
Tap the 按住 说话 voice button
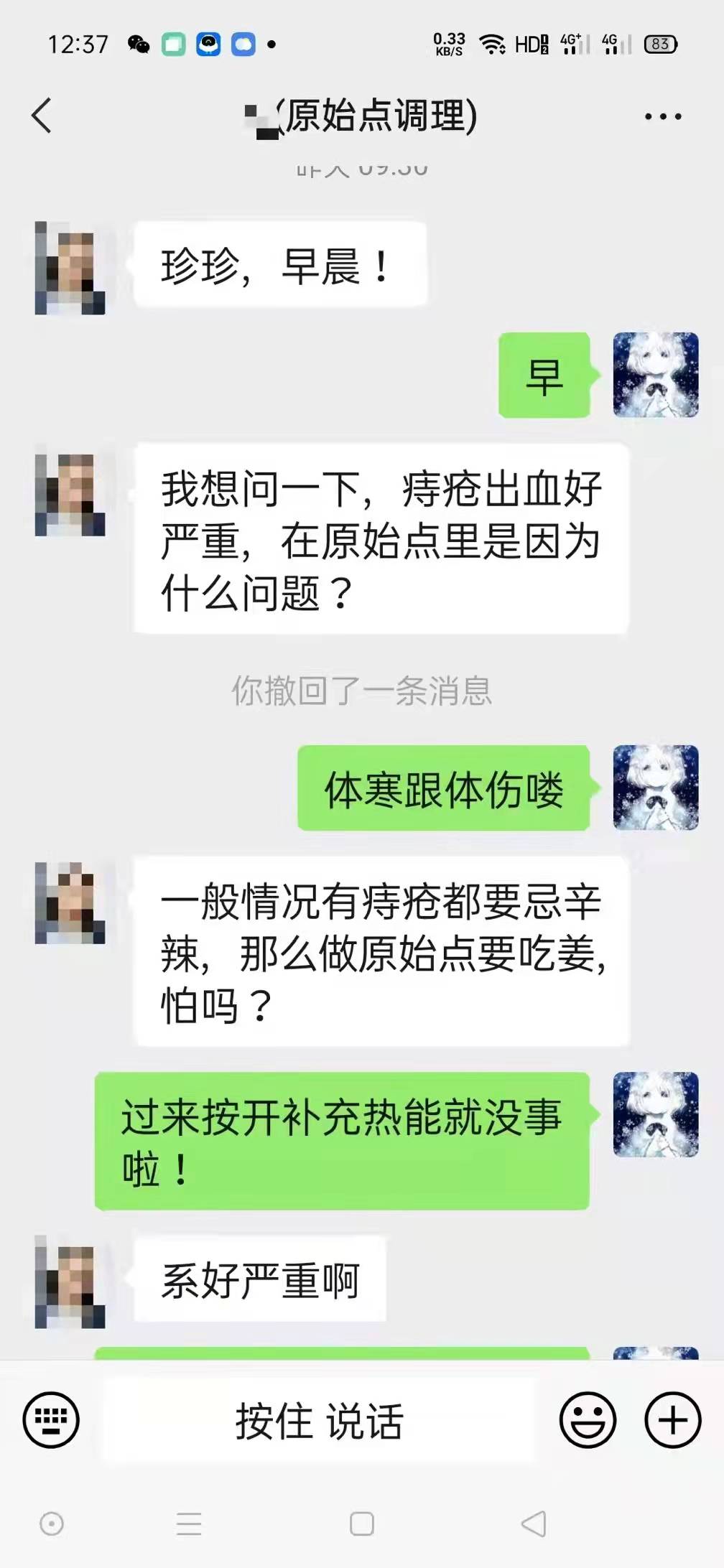[319, 1421]
